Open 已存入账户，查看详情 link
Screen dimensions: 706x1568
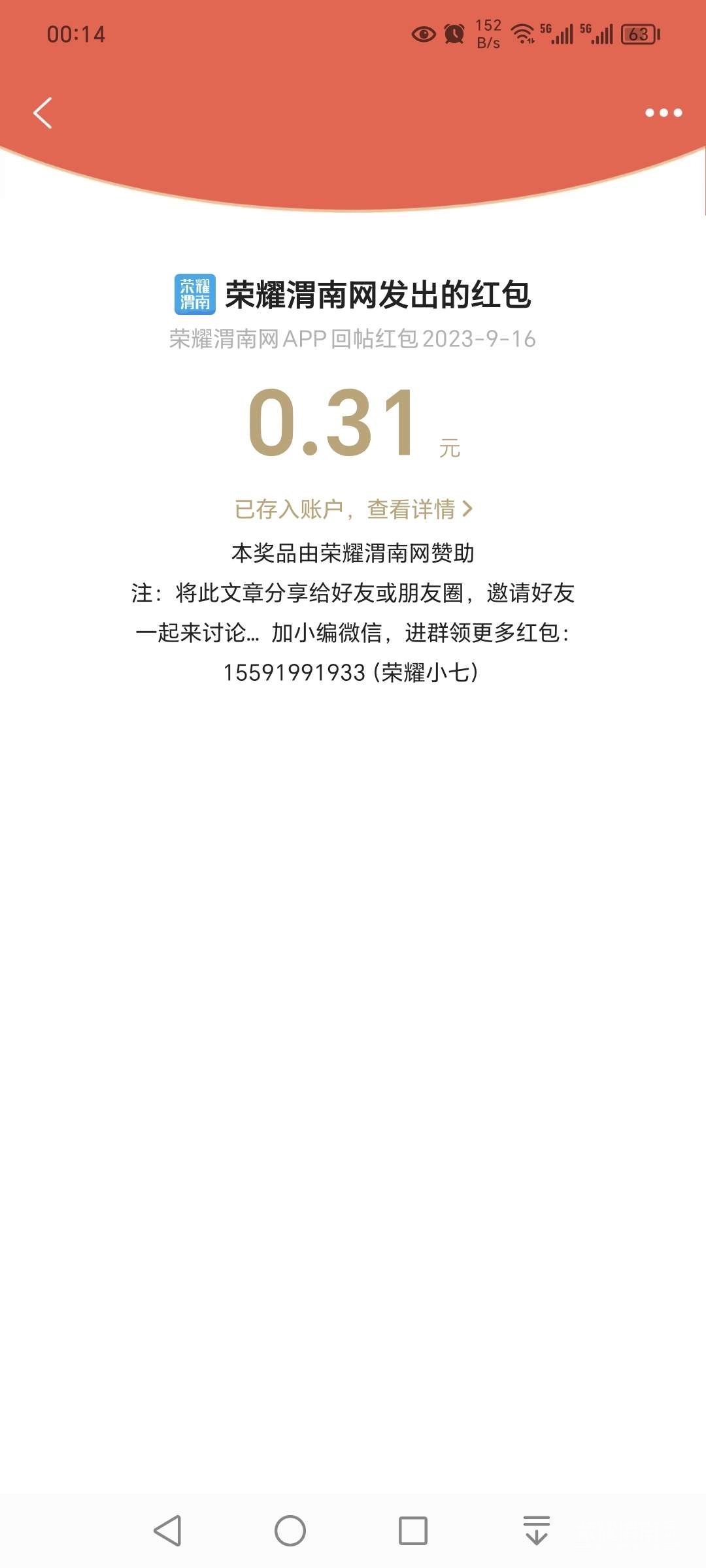[x=353, y=509]
